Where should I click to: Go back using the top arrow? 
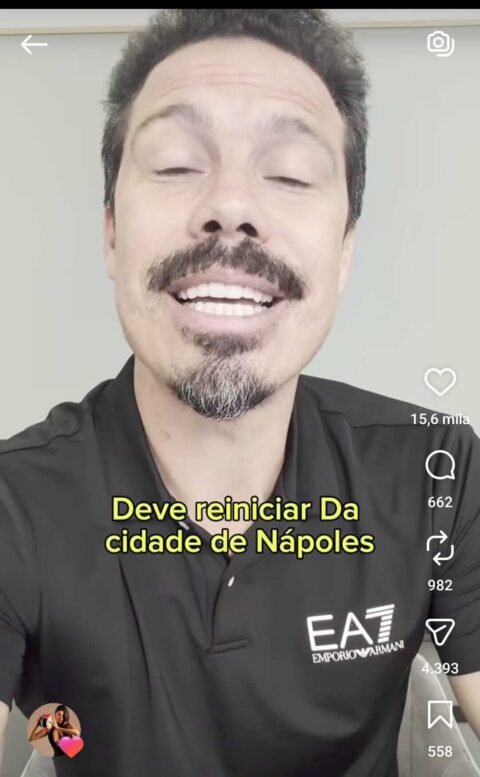34,45
